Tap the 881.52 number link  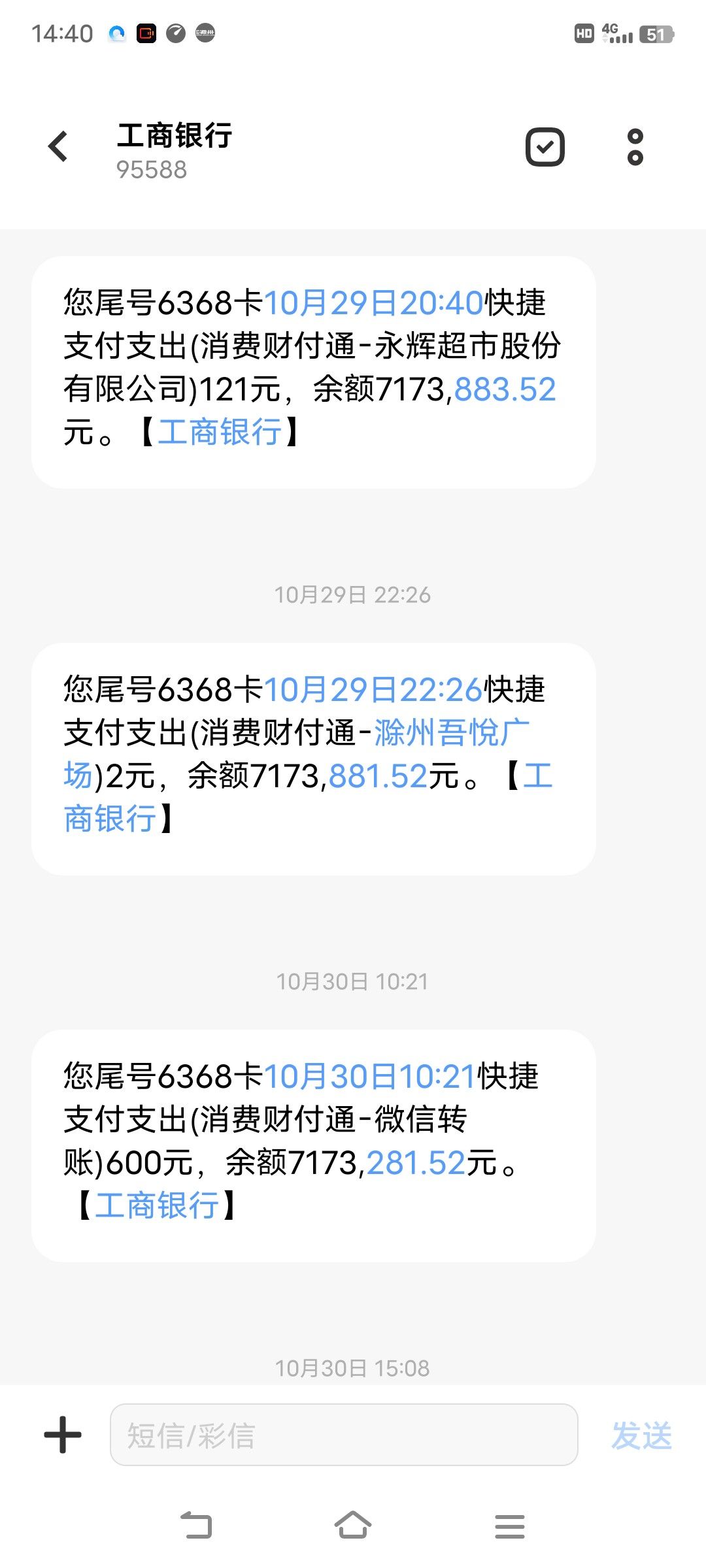(378, 776)
